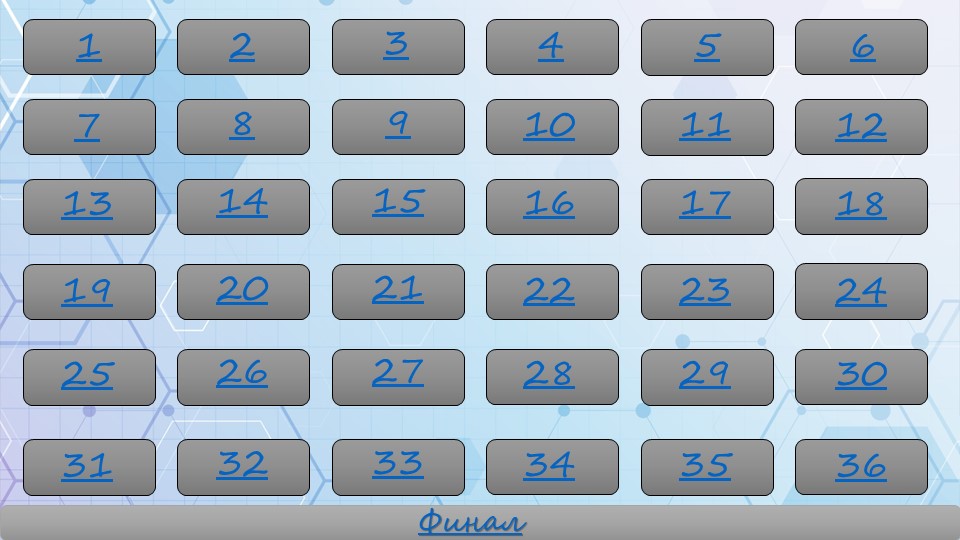
Task: Tap the button labeled 17
Action: click(x=707, y=205)
